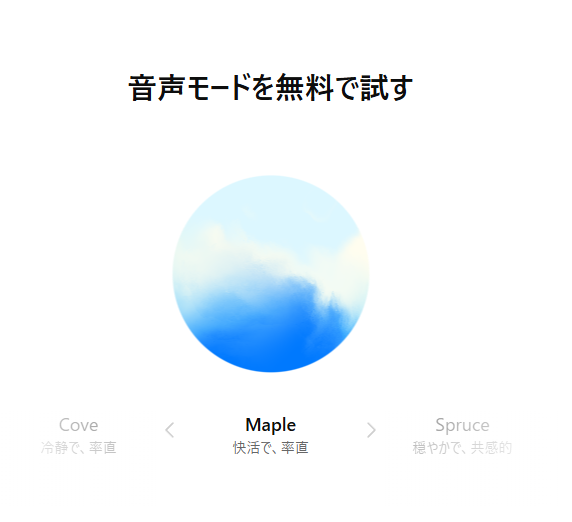Viewport: 572px width, 522px height.
Task: Choose the Maple voice
Action: [x=271, y=436]
